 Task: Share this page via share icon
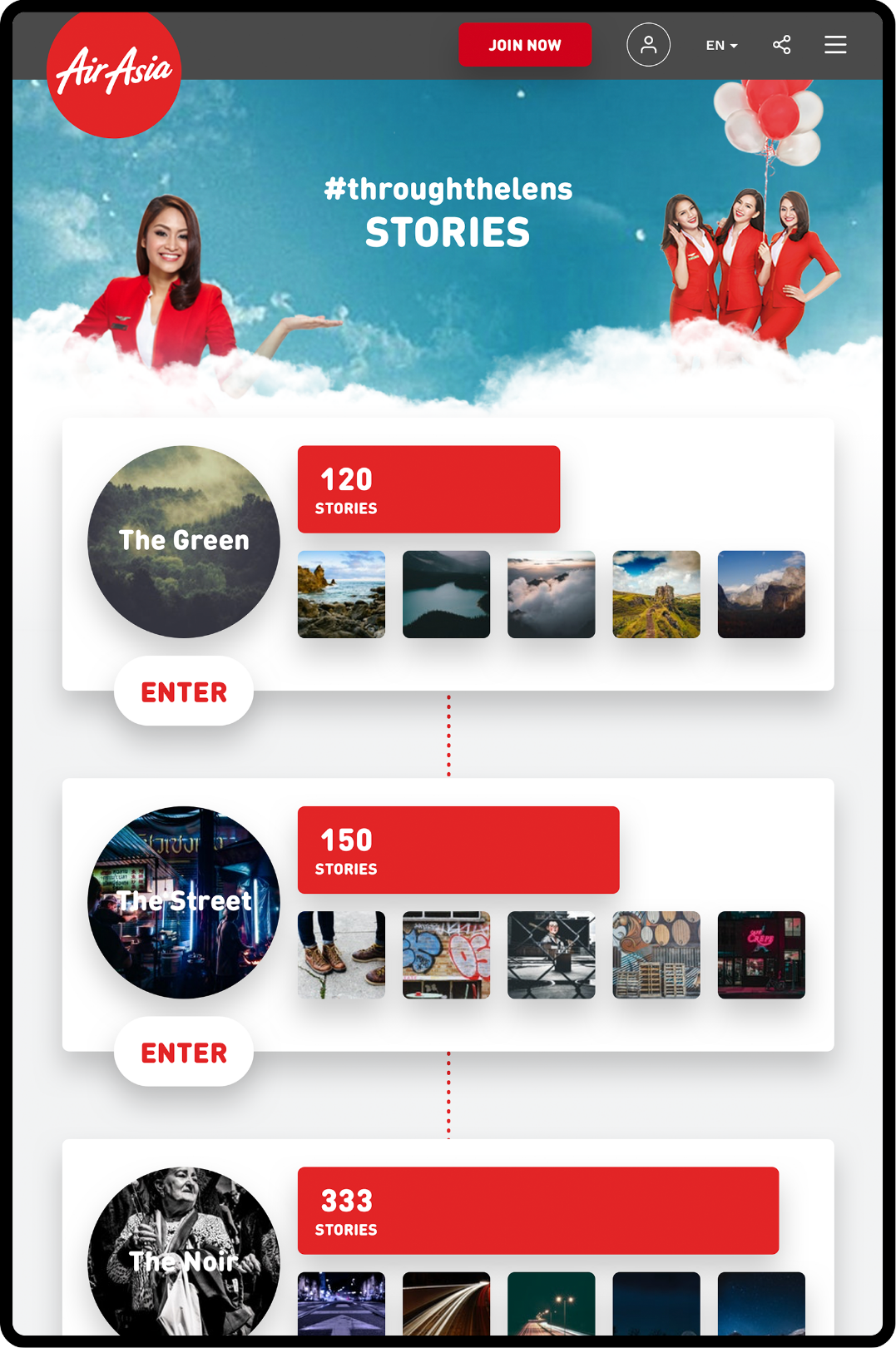(781, 45)
